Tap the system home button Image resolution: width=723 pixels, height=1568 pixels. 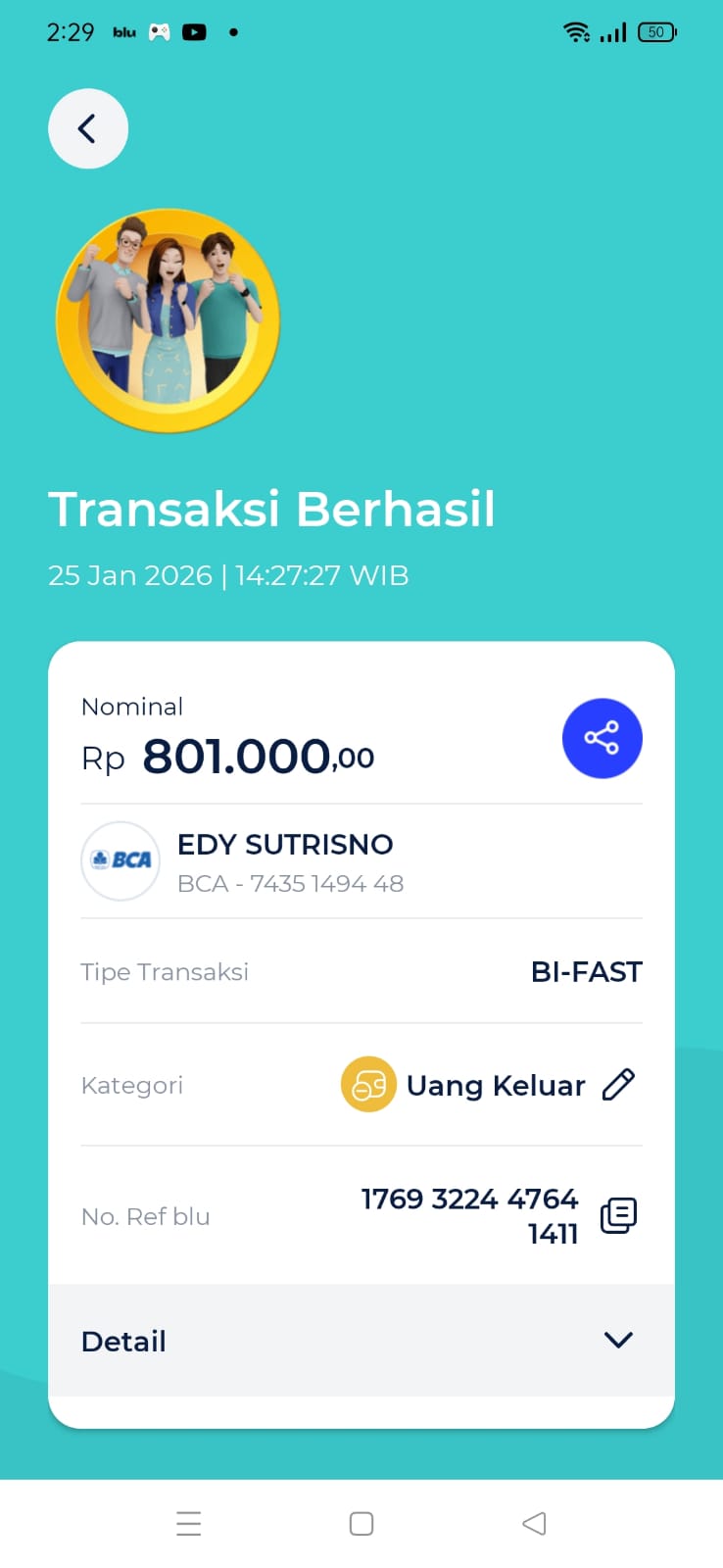[x=361, y=1523]
